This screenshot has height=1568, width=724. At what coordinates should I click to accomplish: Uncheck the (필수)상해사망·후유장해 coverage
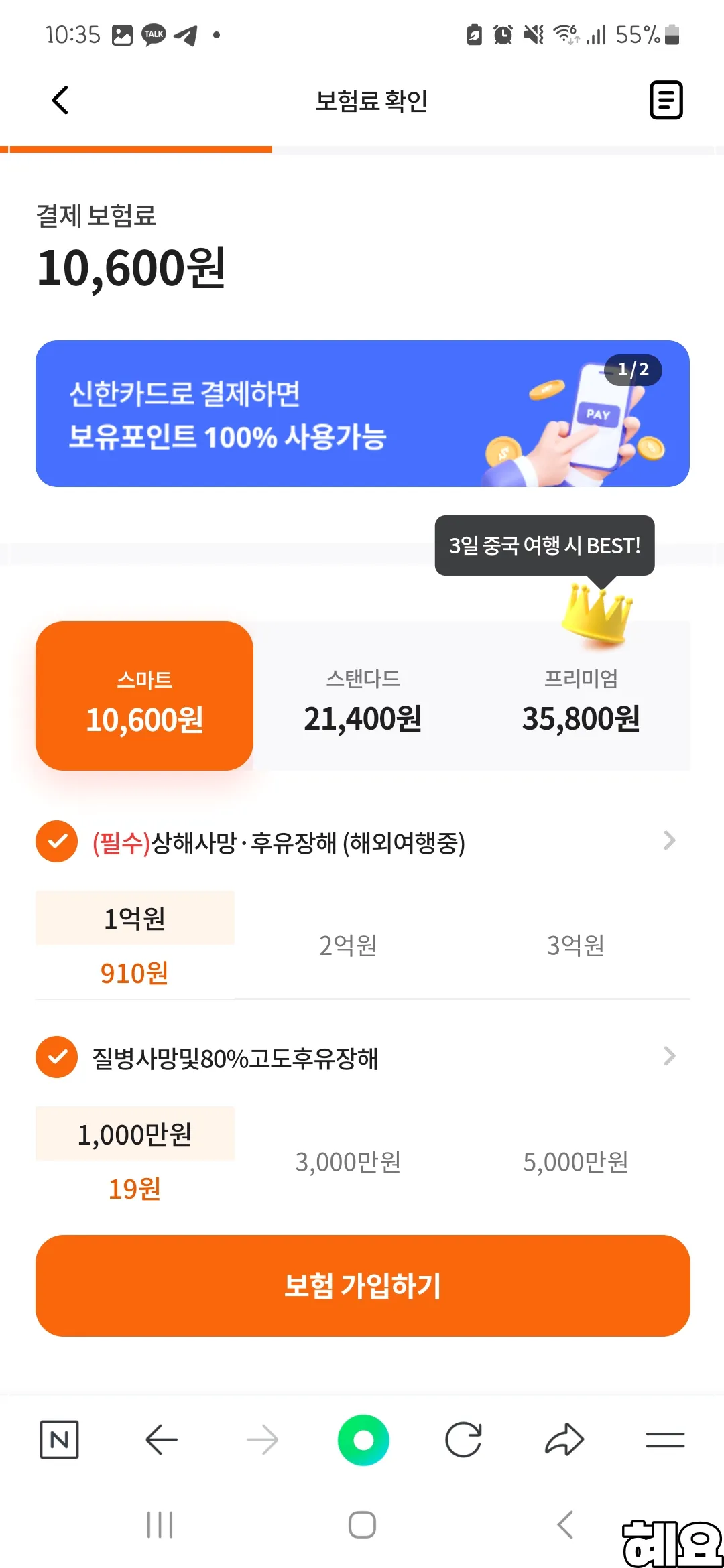click(56, 841)
